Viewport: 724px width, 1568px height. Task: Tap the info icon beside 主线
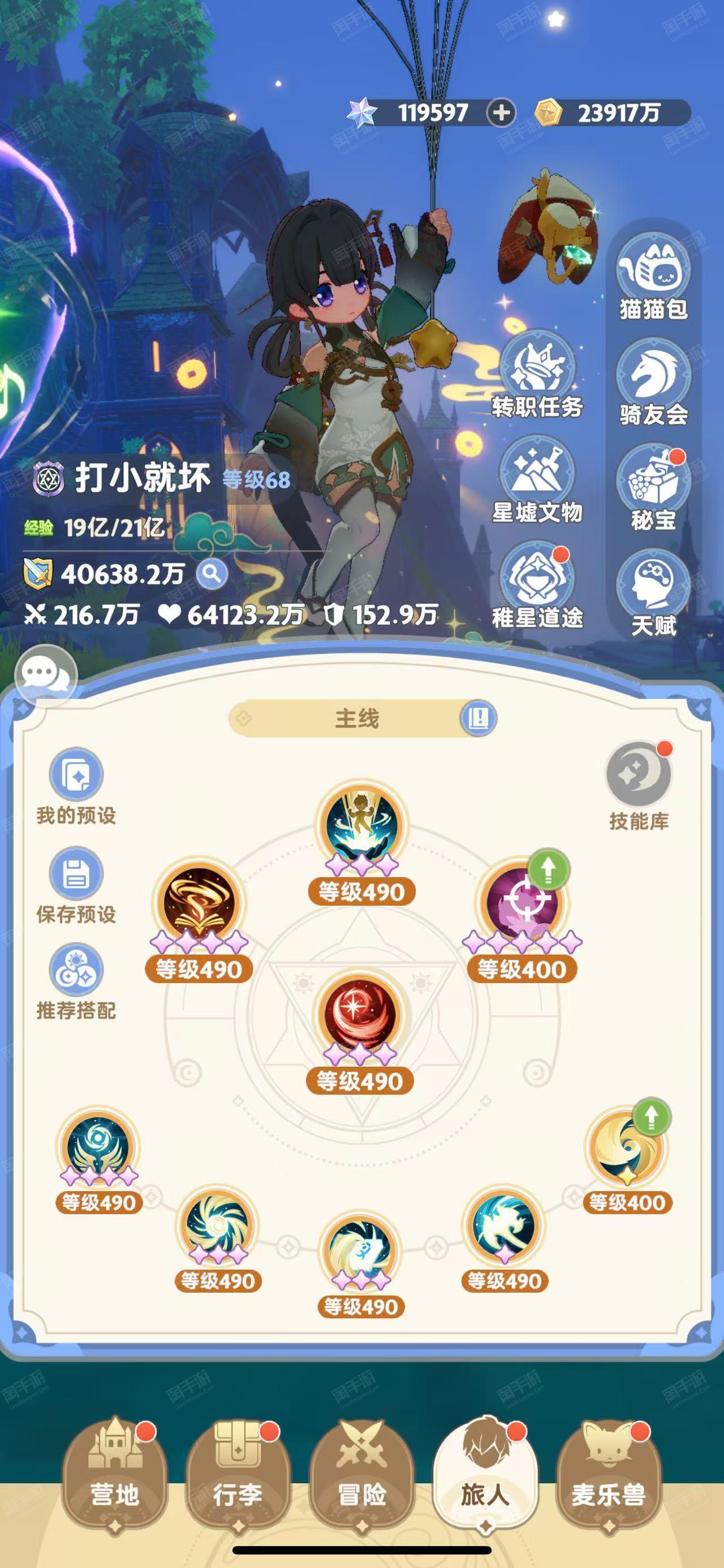[478, 718]
